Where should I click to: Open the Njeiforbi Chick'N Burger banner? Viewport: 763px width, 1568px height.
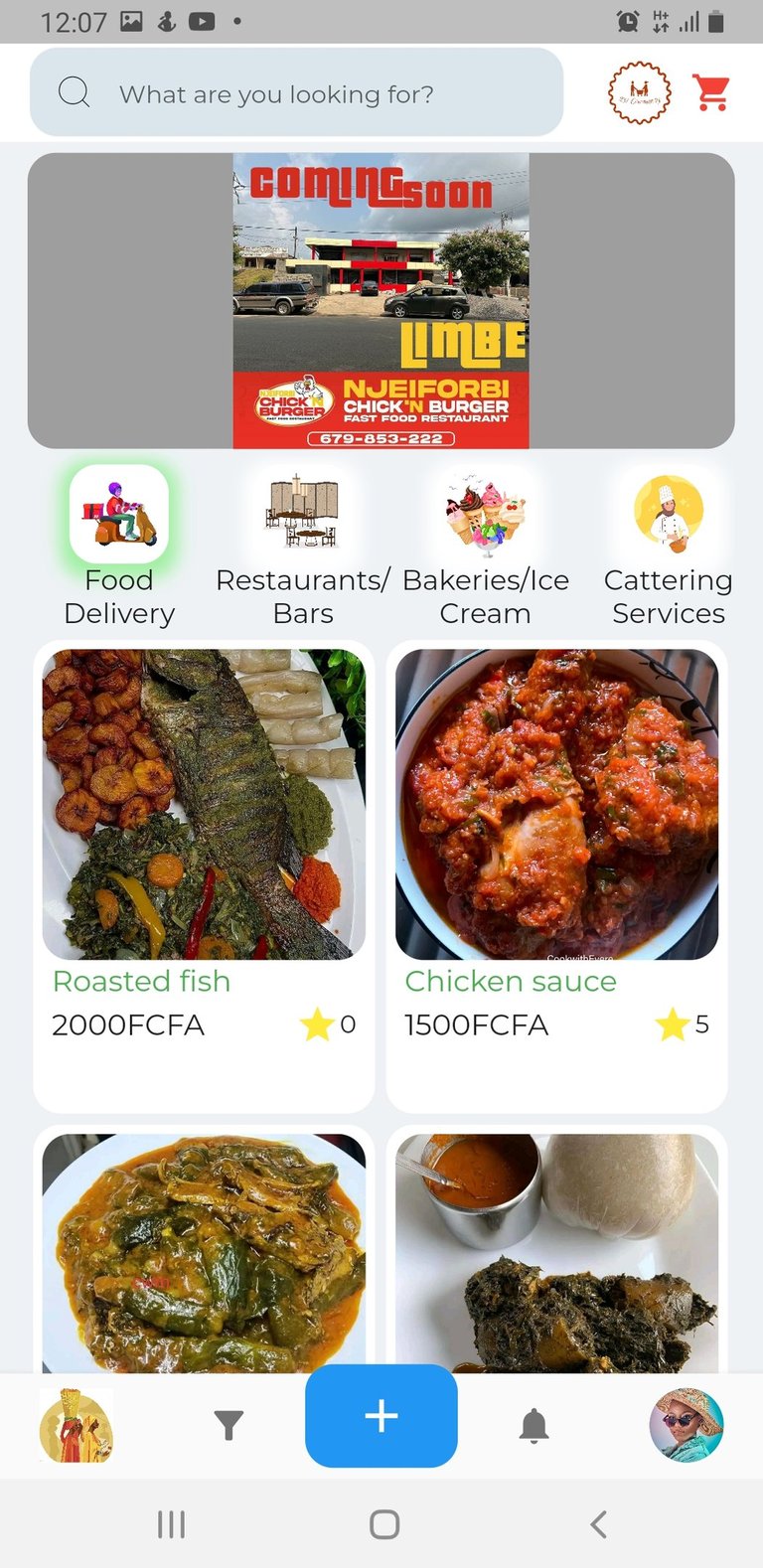pyautogui.click(x=381, y=300)
